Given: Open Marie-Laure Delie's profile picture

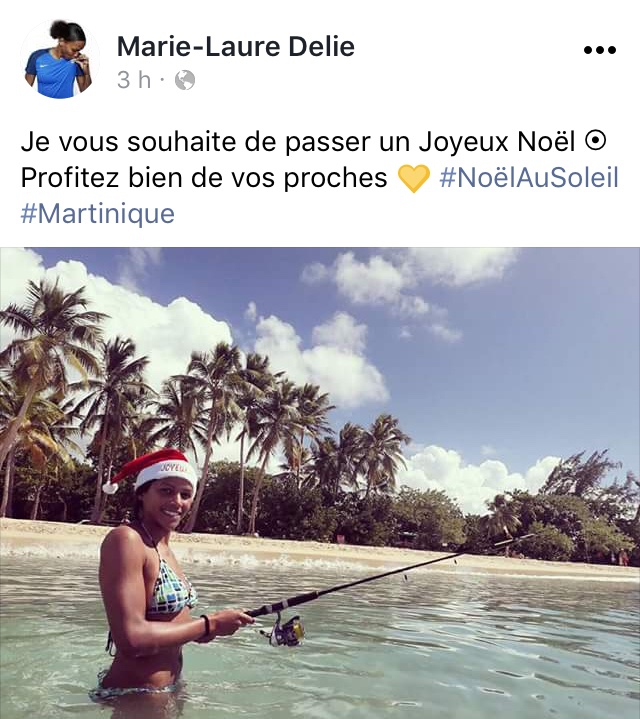Looking at the screenshot, I should (56, 63).
